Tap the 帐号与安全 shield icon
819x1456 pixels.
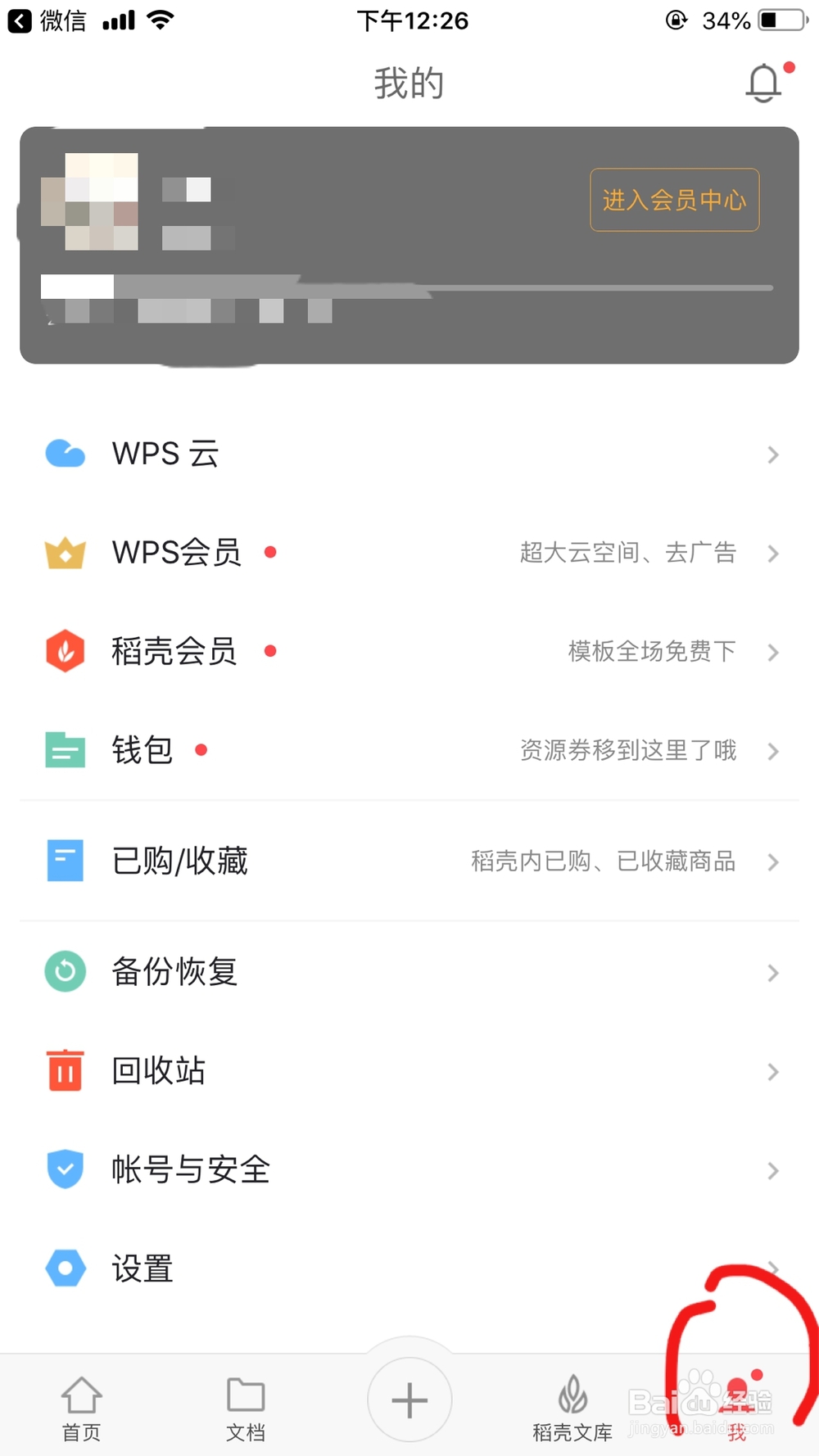(x=65, y=1169)
